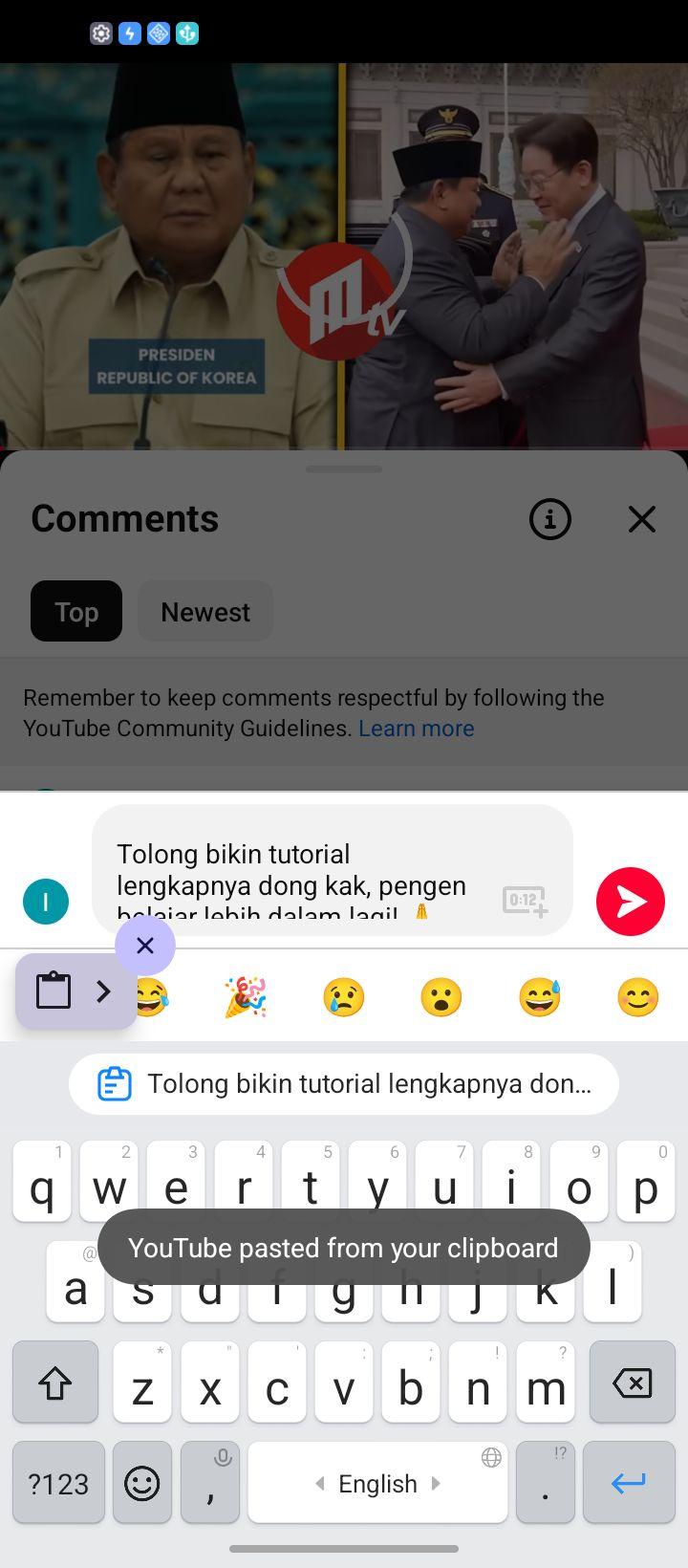Dismiss the floating clipboard widget
The width and height of the screenshot is (688, 1568).
click(x=145, y=946)
